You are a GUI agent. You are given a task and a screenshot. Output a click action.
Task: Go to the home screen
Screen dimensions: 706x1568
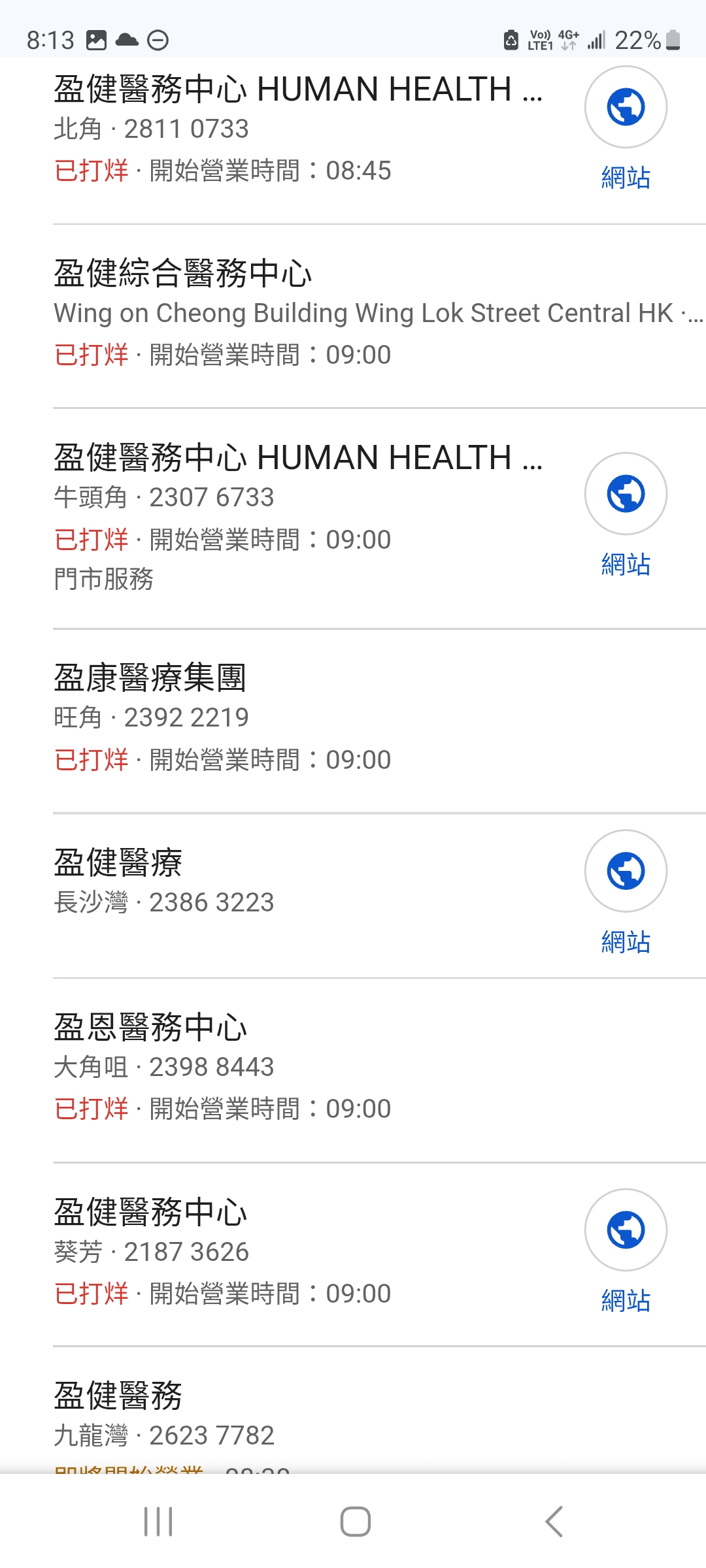tap(355, 1522)
